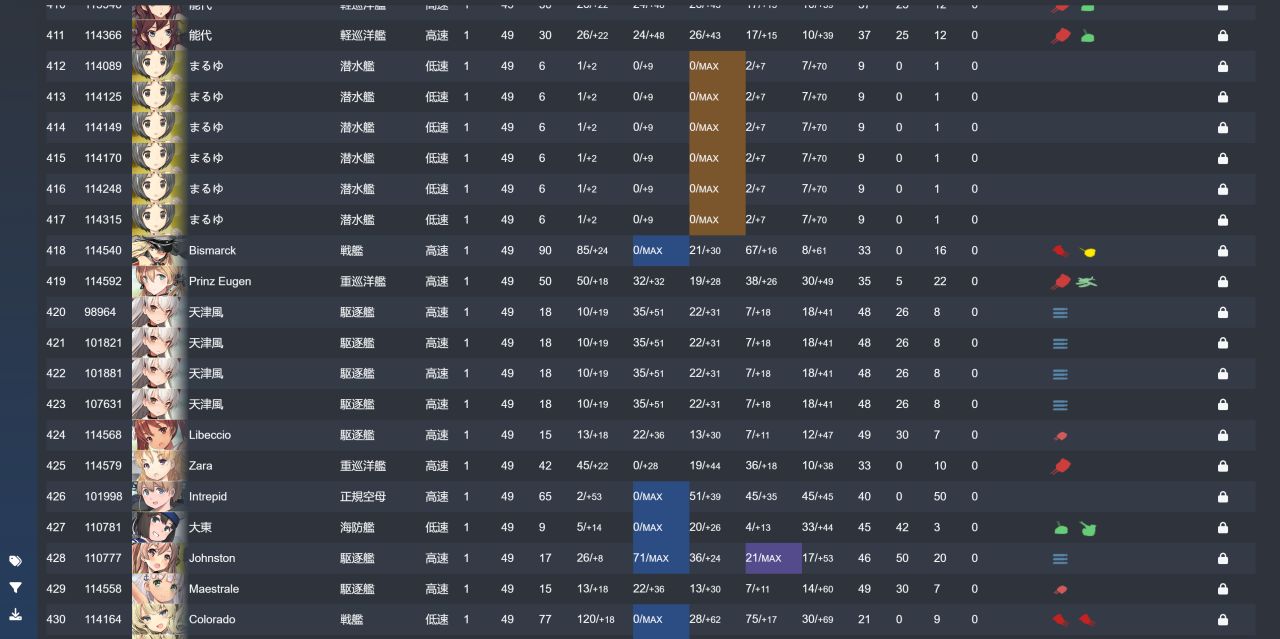The image size is (1280, 639).
Task: Tap the download export icon
Action: pos(15,614)
